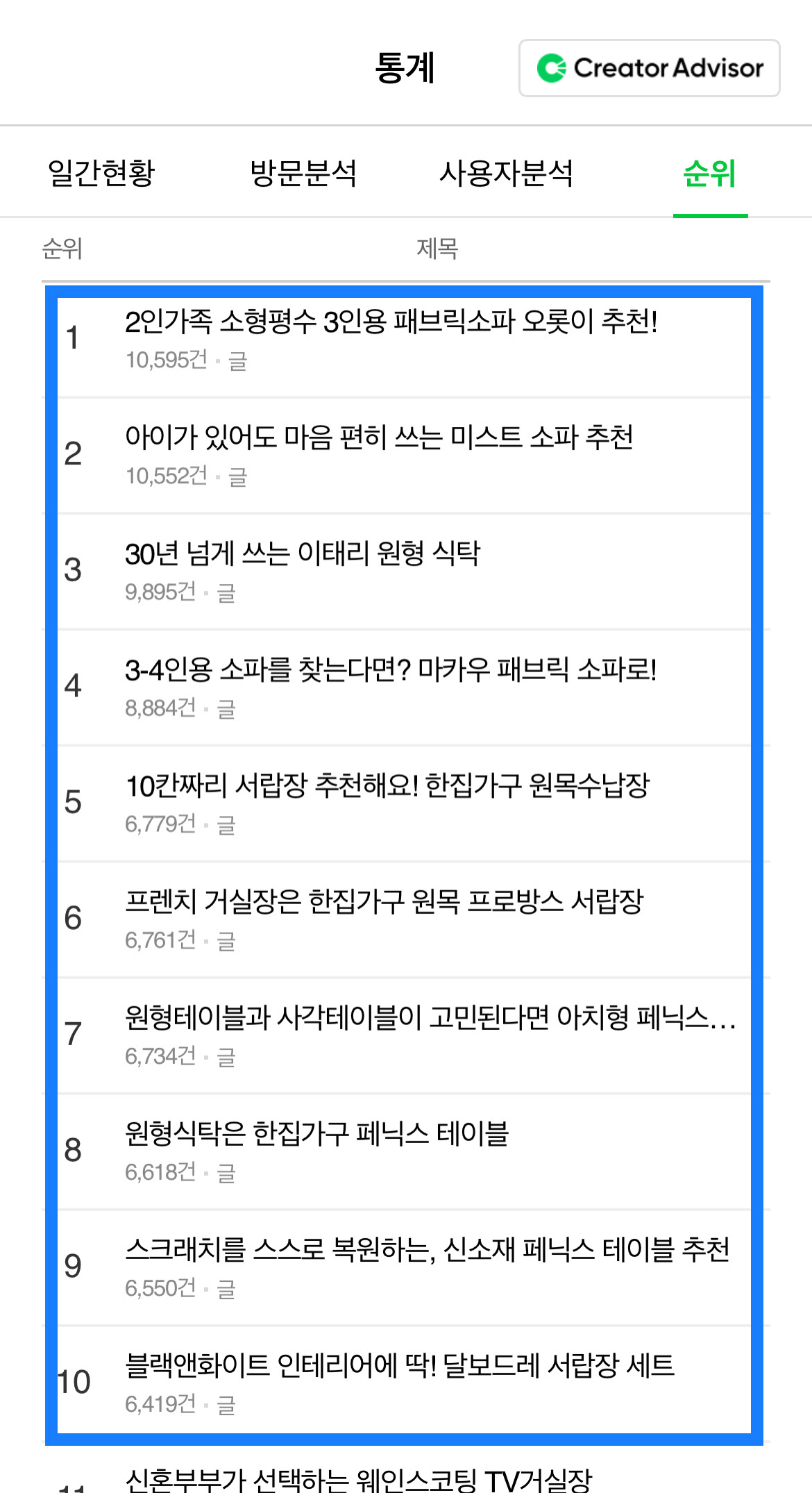Viewport: 812px width, 1493px height.
Task: Open rank 7 post about 원형테이블과 사각테이블
Action: [406, 1035]
